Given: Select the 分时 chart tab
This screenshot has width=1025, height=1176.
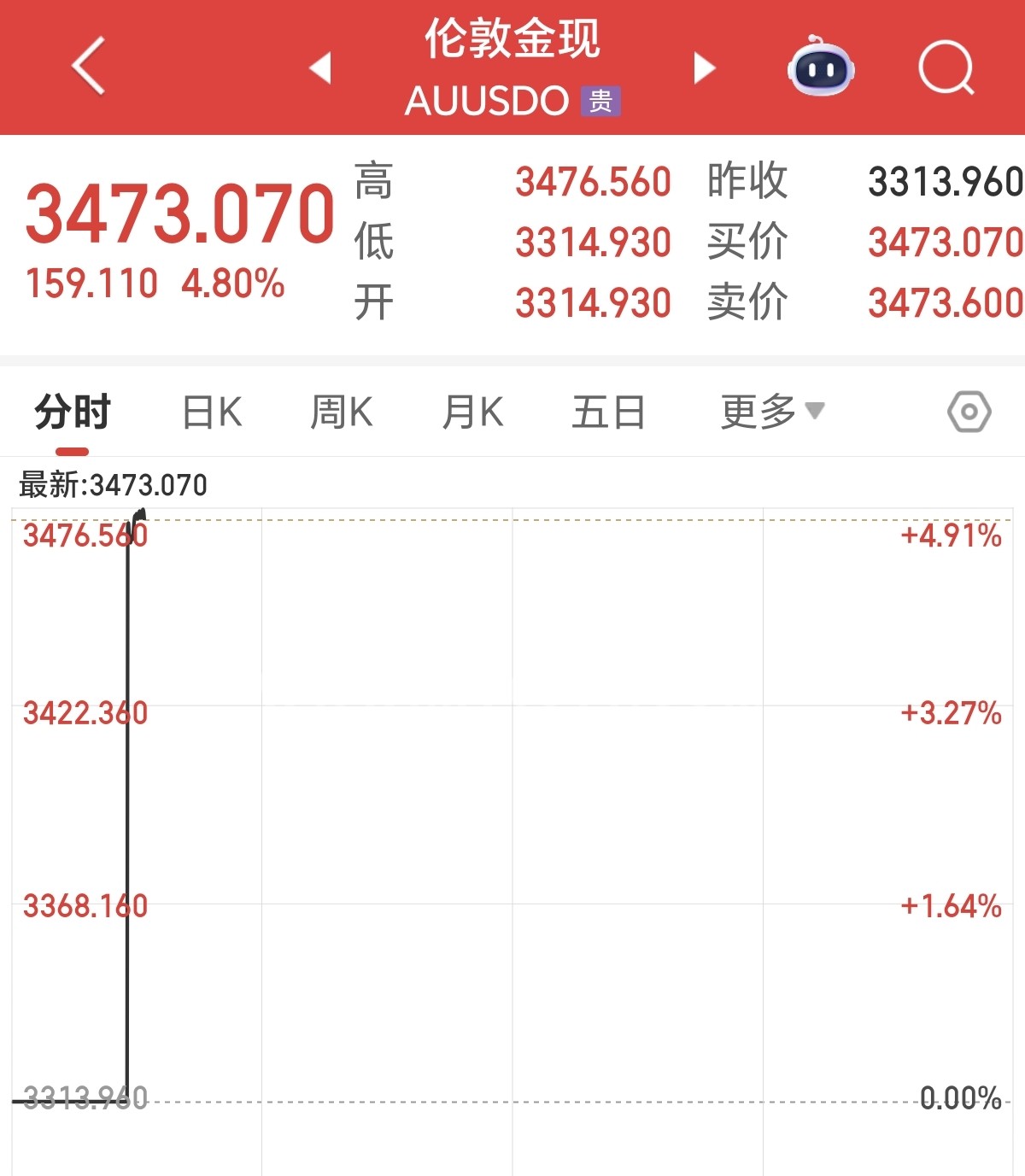Looking at the screenshot, I should 73,412.
